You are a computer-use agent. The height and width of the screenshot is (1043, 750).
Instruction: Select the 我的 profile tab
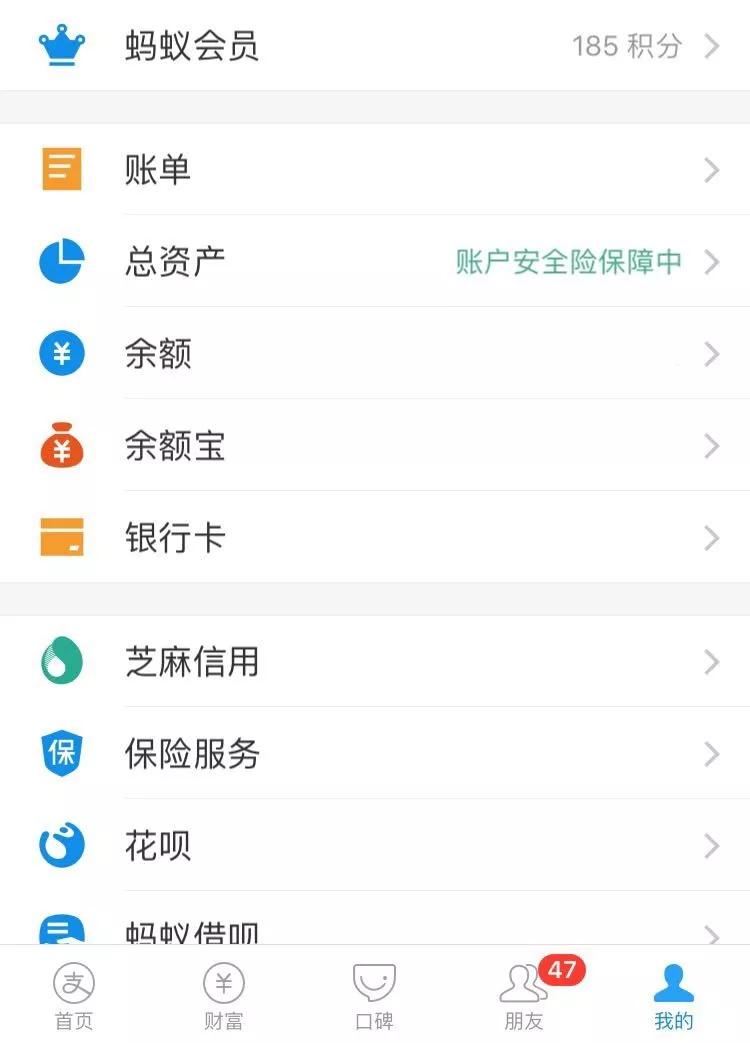pos(674,995)
